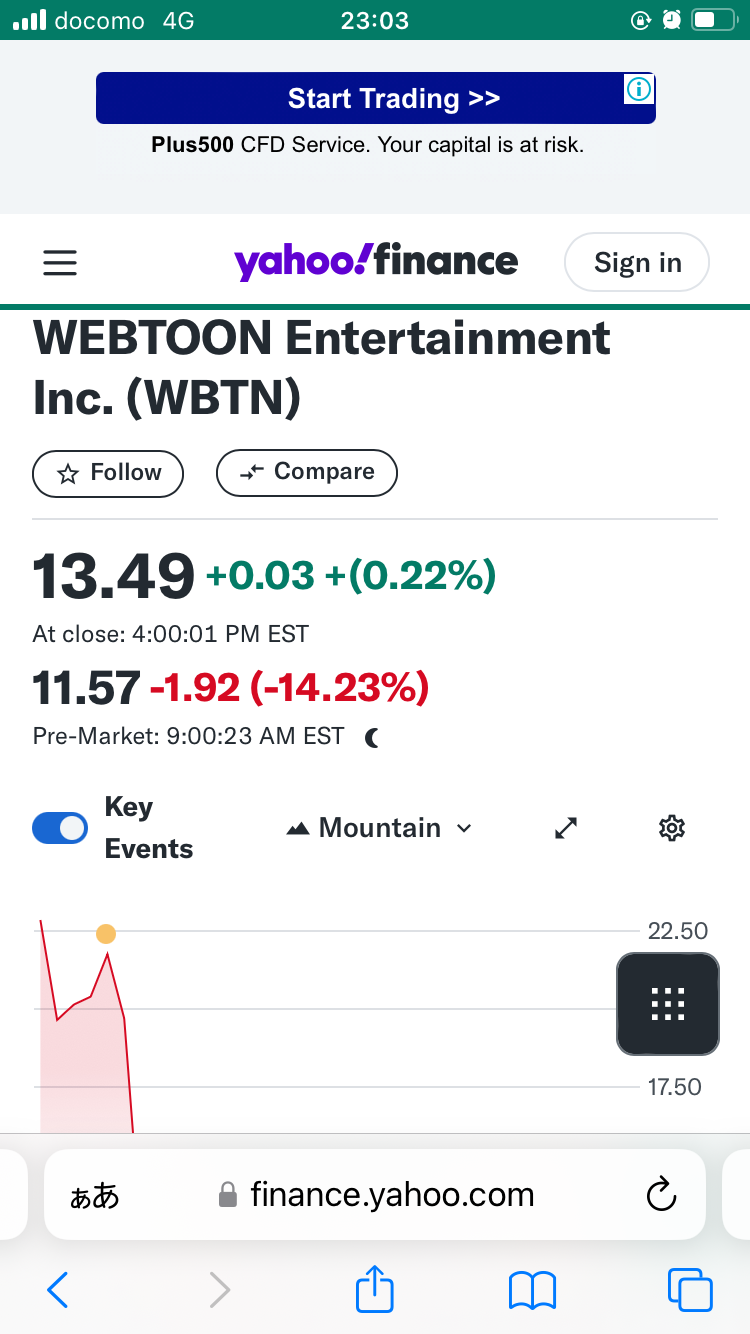The height and width of the screenshot is (1334, 750).
Task: Turn off the Key Events toggle
Action: 60,828
